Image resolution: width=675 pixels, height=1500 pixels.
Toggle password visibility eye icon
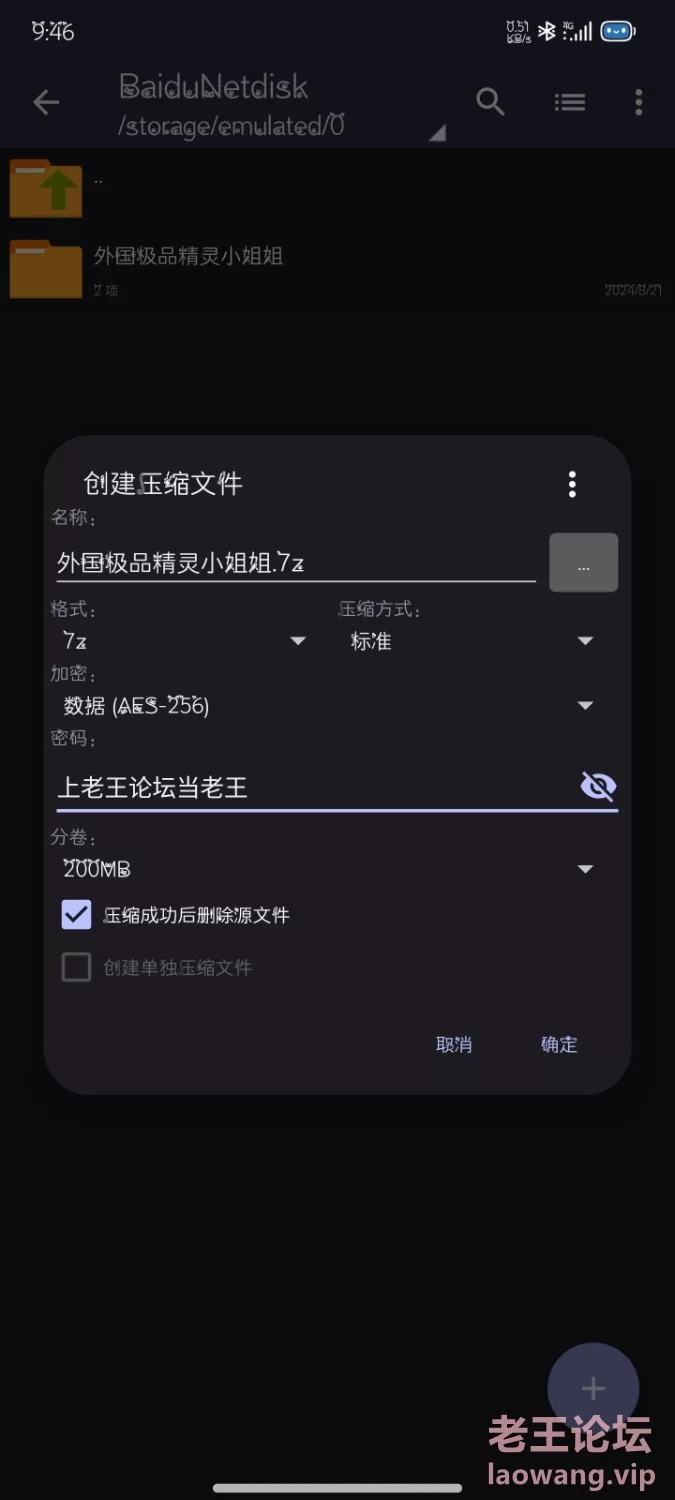598,787
